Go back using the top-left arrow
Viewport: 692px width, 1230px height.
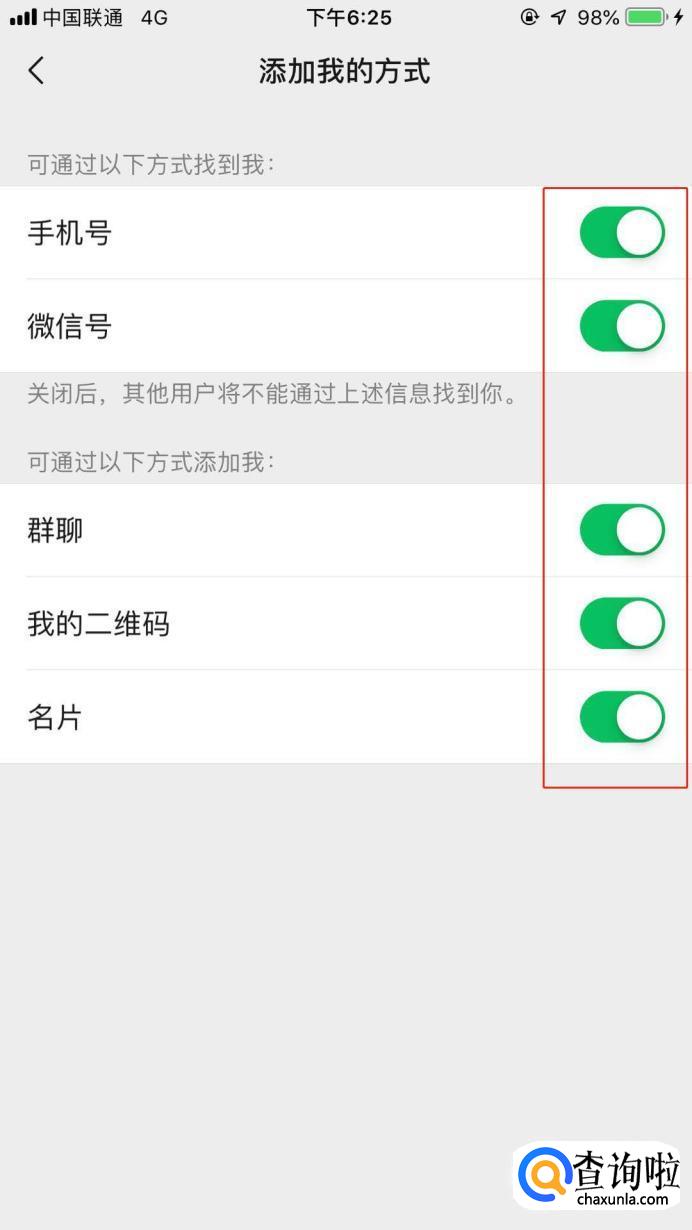(x=37, y=71)
